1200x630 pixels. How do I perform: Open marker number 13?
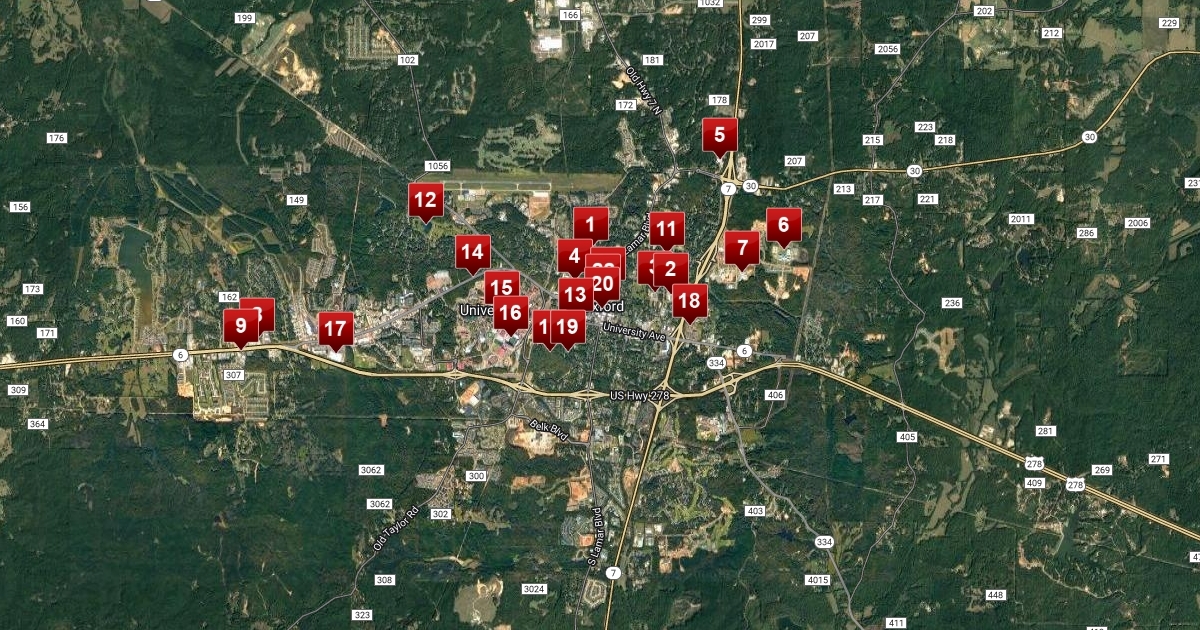[574, 294]
